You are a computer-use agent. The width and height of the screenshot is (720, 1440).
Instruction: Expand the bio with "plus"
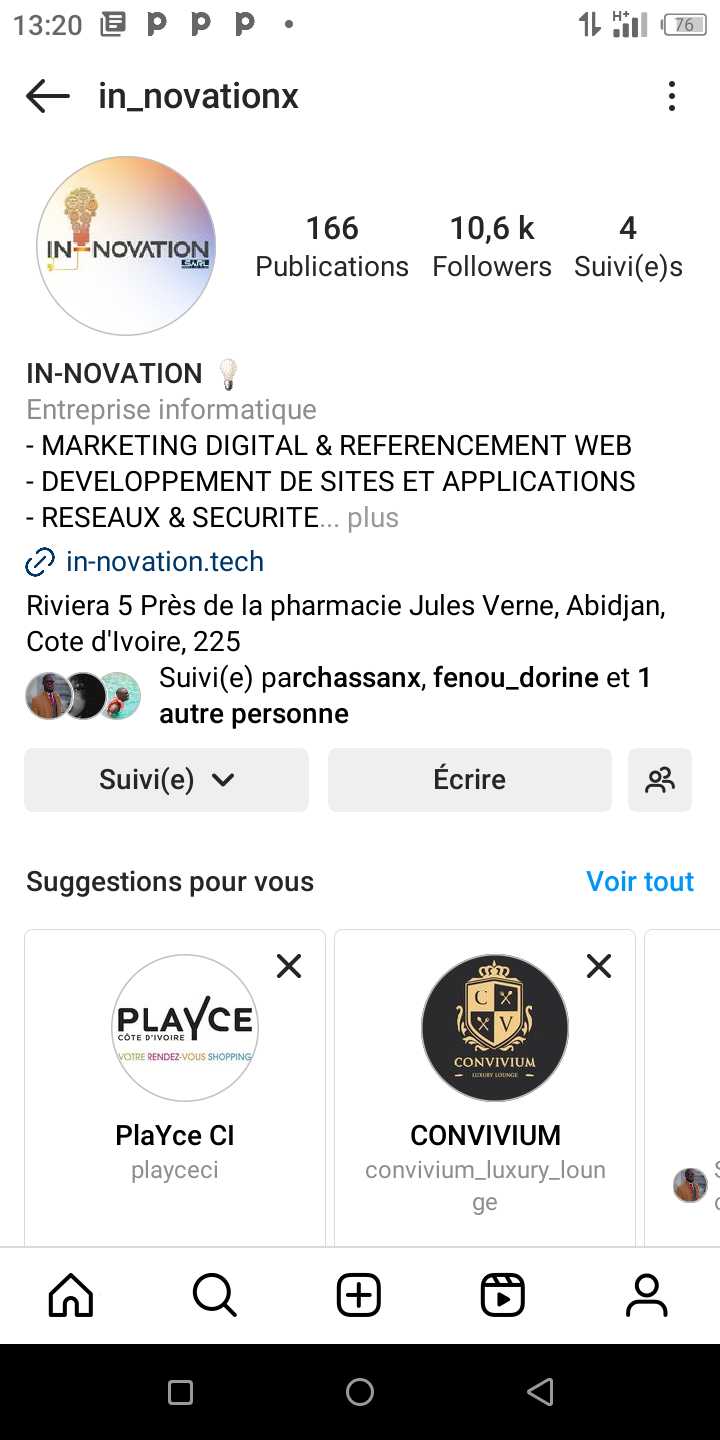tap(373, 518)
